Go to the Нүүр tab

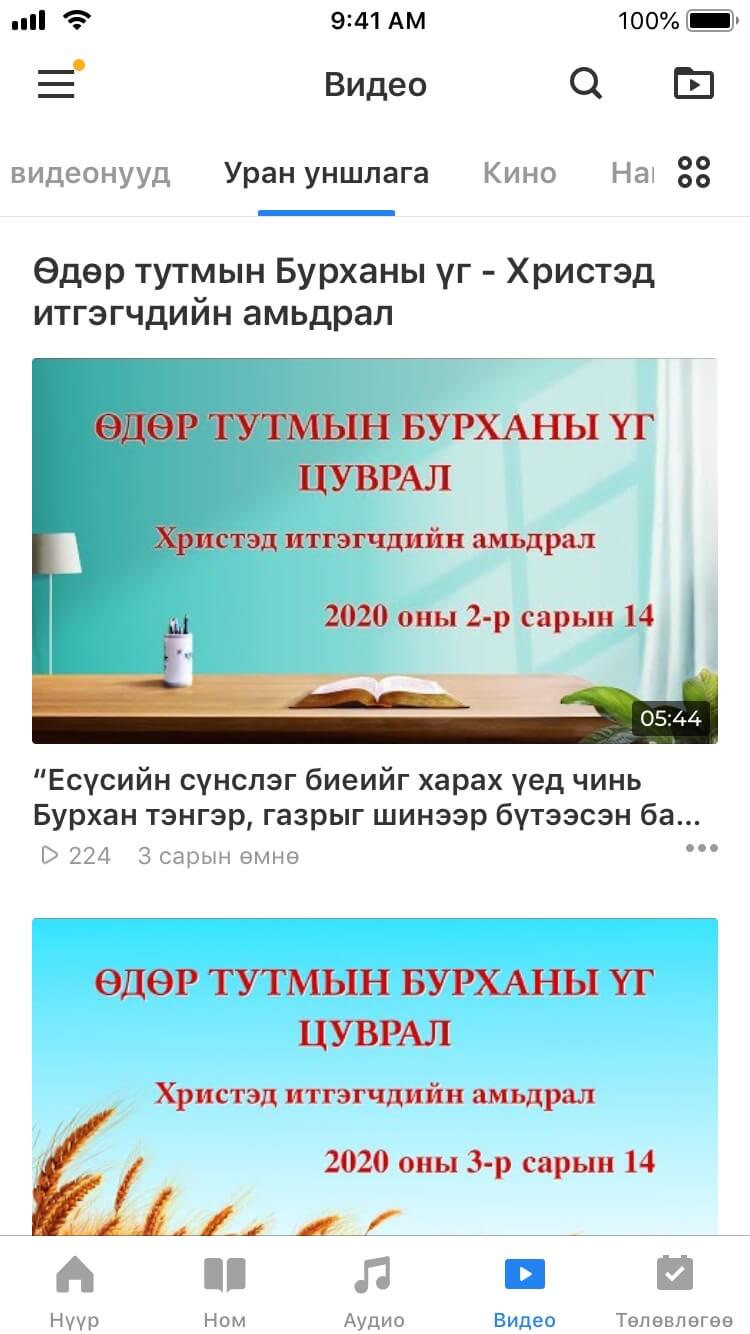click(75, 1289)
